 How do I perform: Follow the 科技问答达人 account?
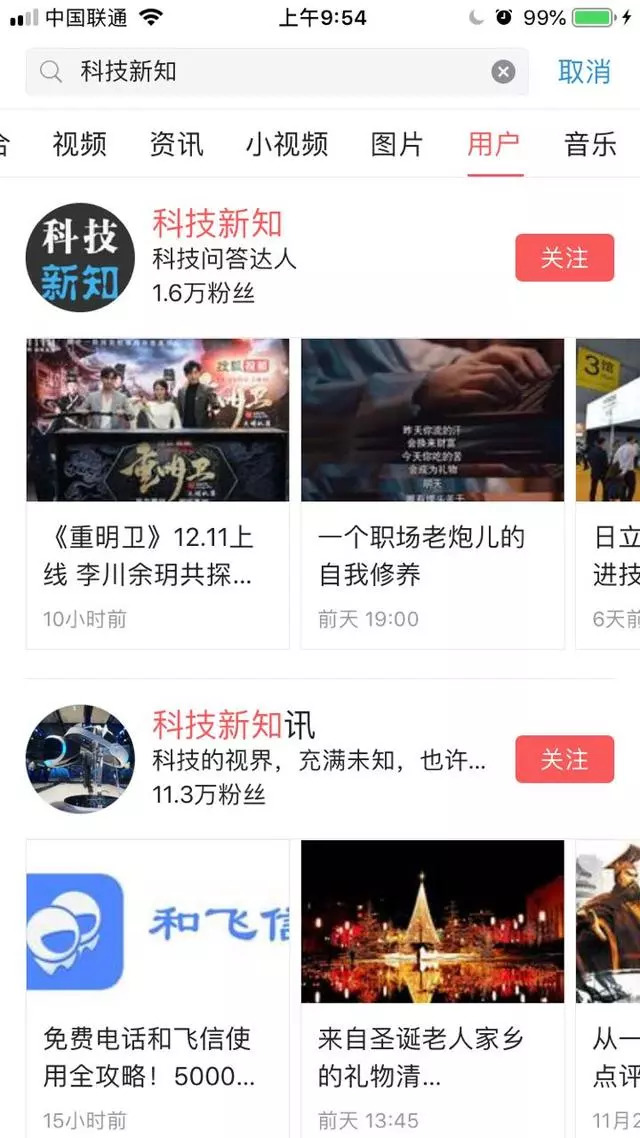click(564, 258)
